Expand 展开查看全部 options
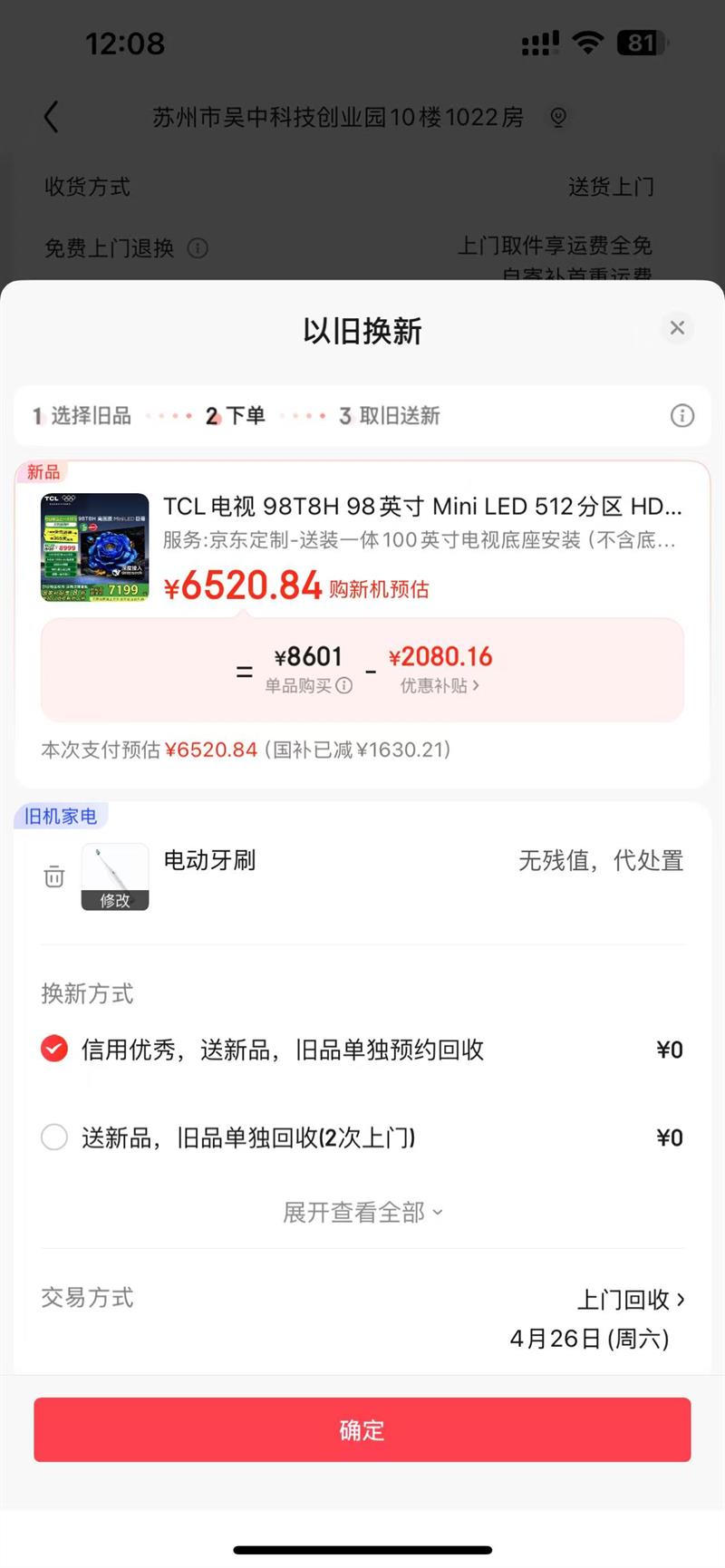Viewport: 725px width, 1568px height. coord(362,1213)
